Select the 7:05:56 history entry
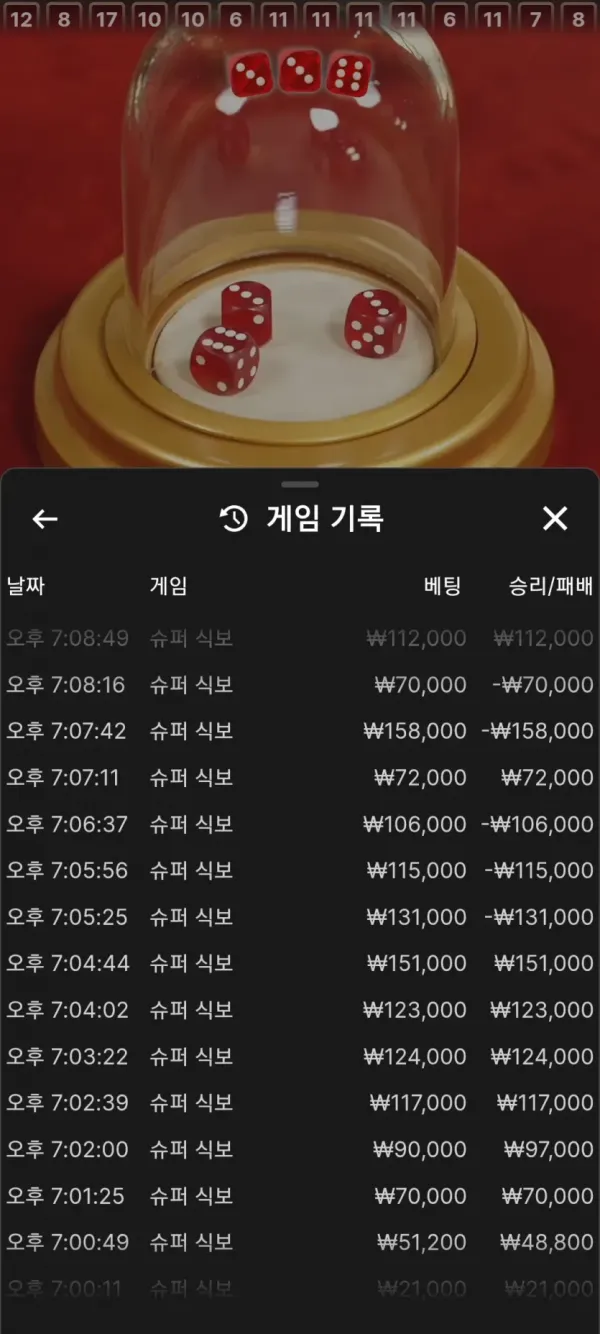 (300, 870)
